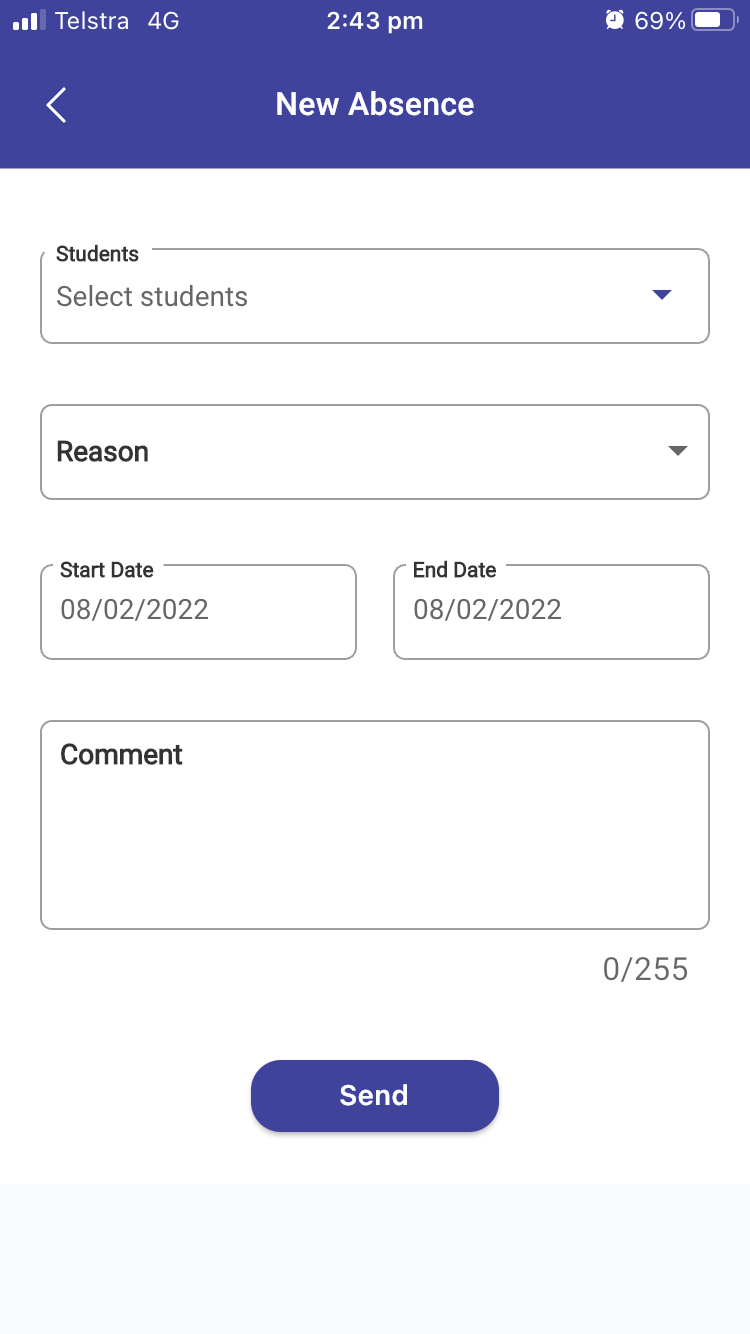Send the absence request
750x1334 pixels.
click(374, 1095)
